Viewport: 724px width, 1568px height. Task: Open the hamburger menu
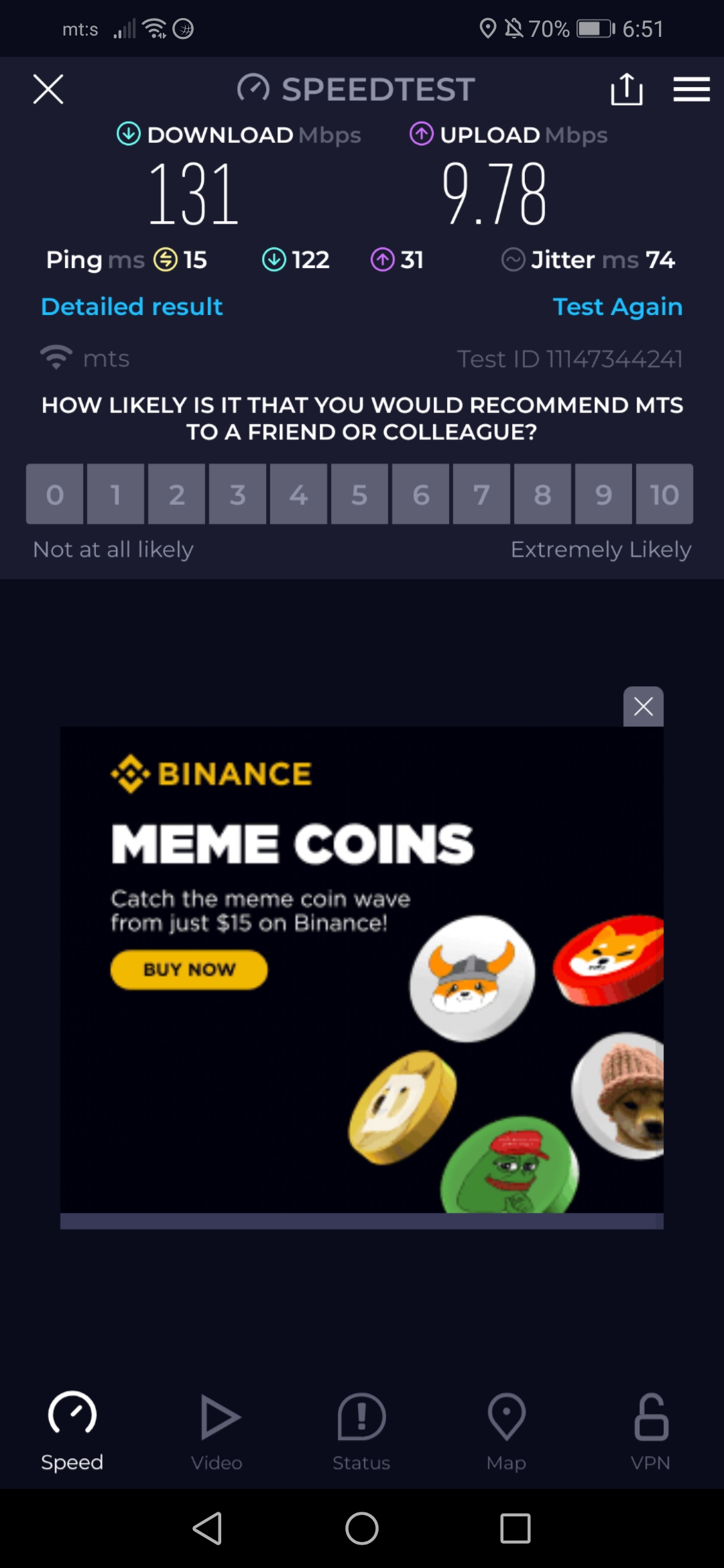[691, 89]
